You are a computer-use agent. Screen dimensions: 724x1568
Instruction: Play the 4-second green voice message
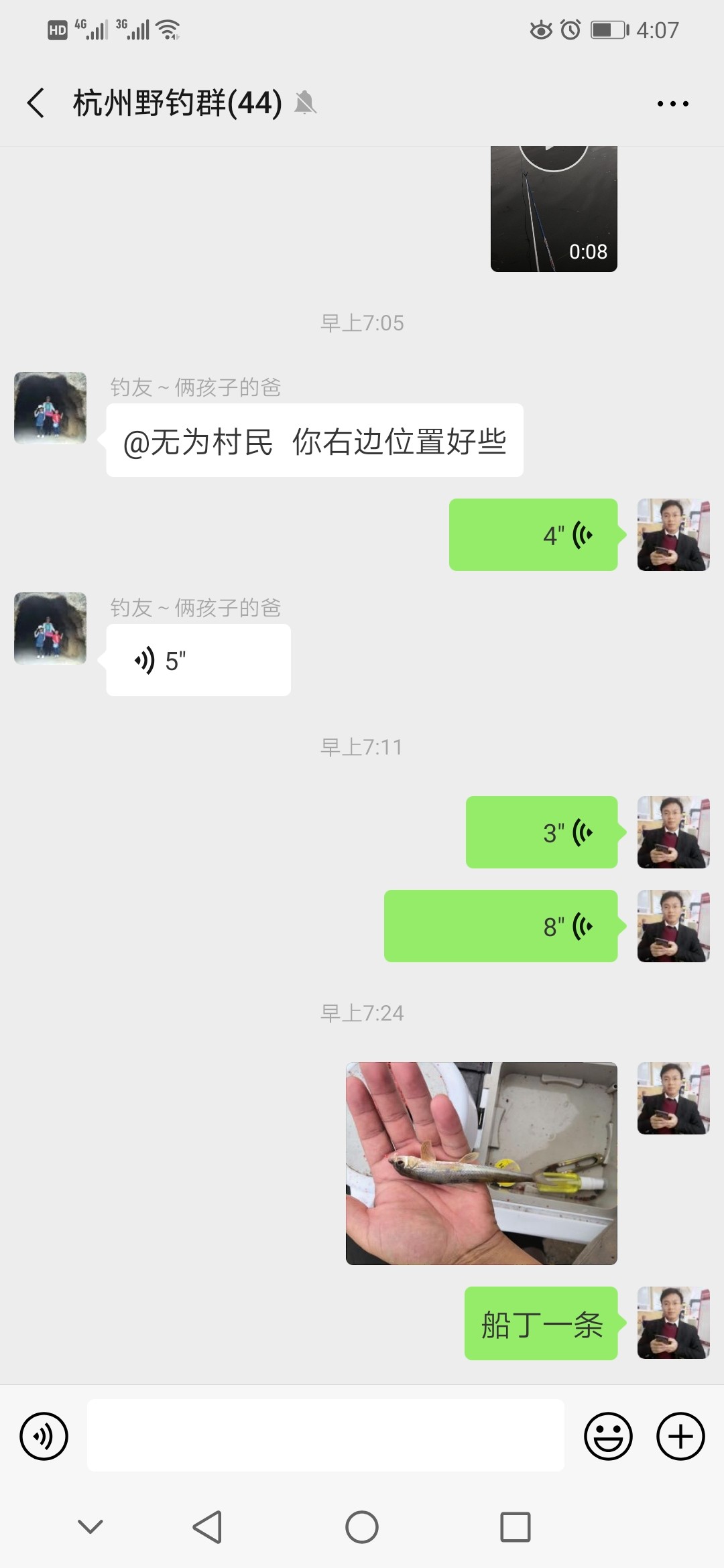(533, 534)
